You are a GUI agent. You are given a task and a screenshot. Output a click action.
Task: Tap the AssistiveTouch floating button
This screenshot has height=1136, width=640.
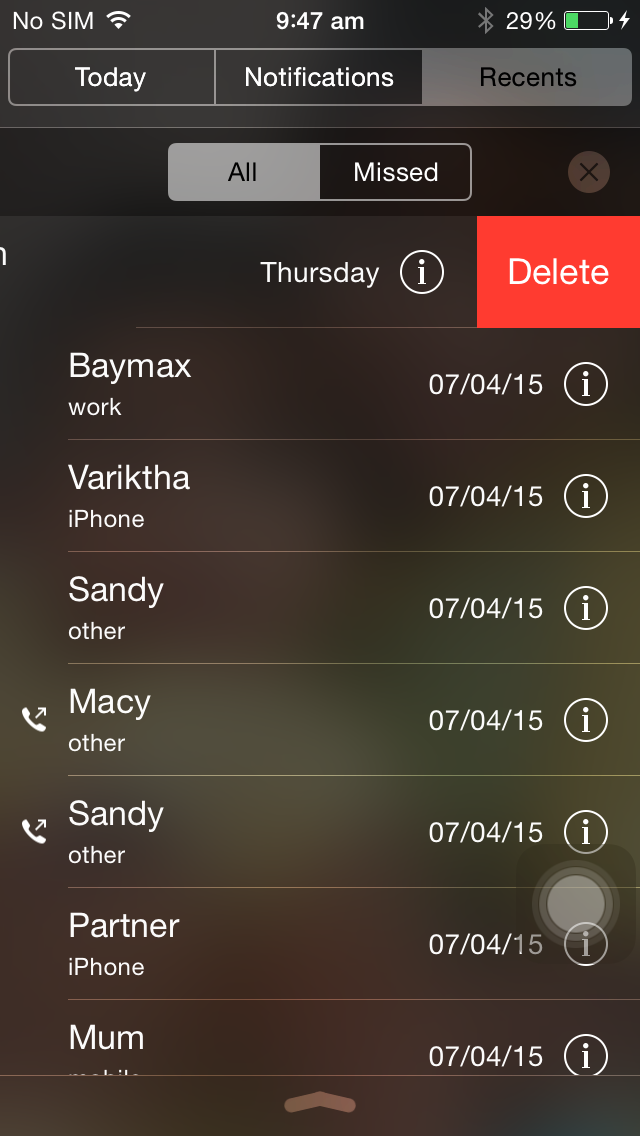coord(575,903)
